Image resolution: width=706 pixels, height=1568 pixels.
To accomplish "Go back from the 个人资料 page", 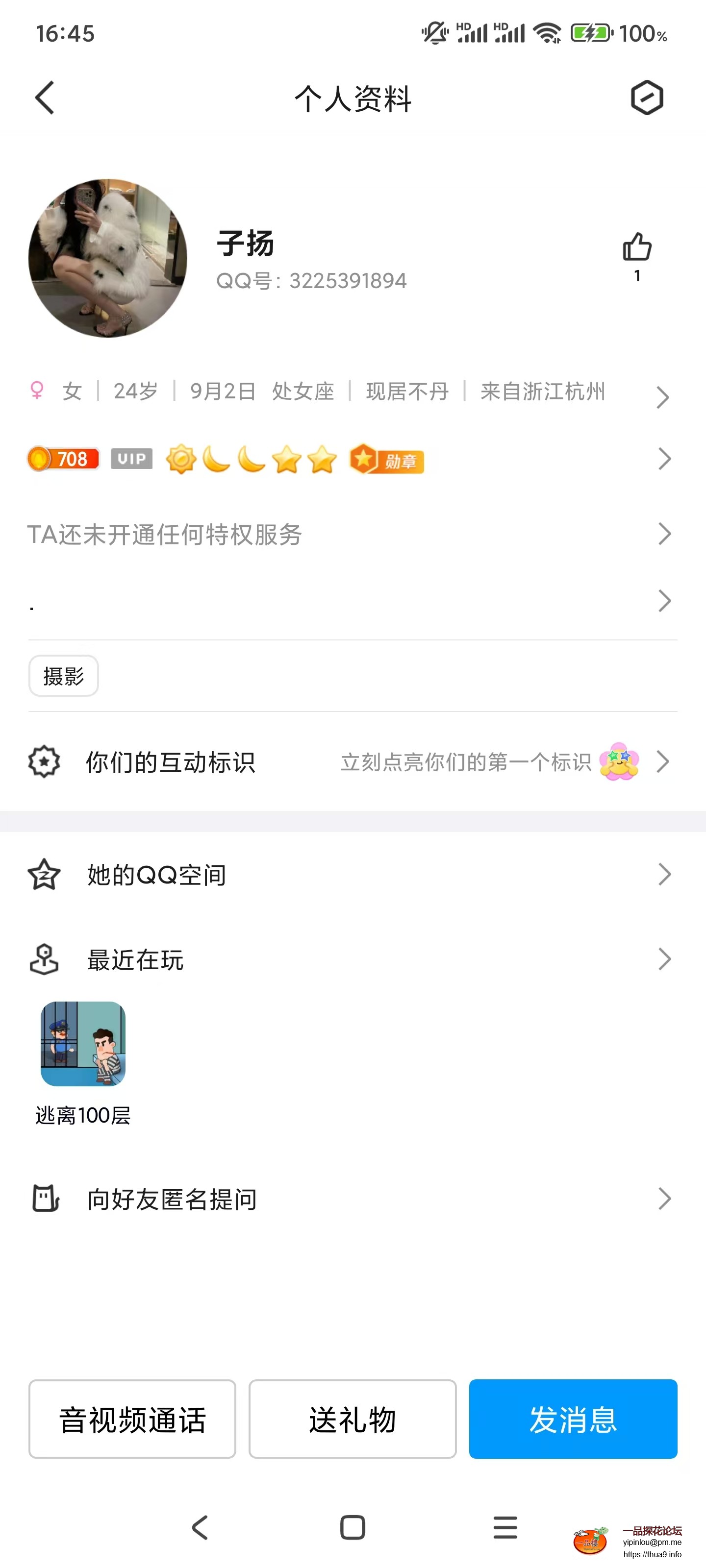I will click(x=45, y=98).
